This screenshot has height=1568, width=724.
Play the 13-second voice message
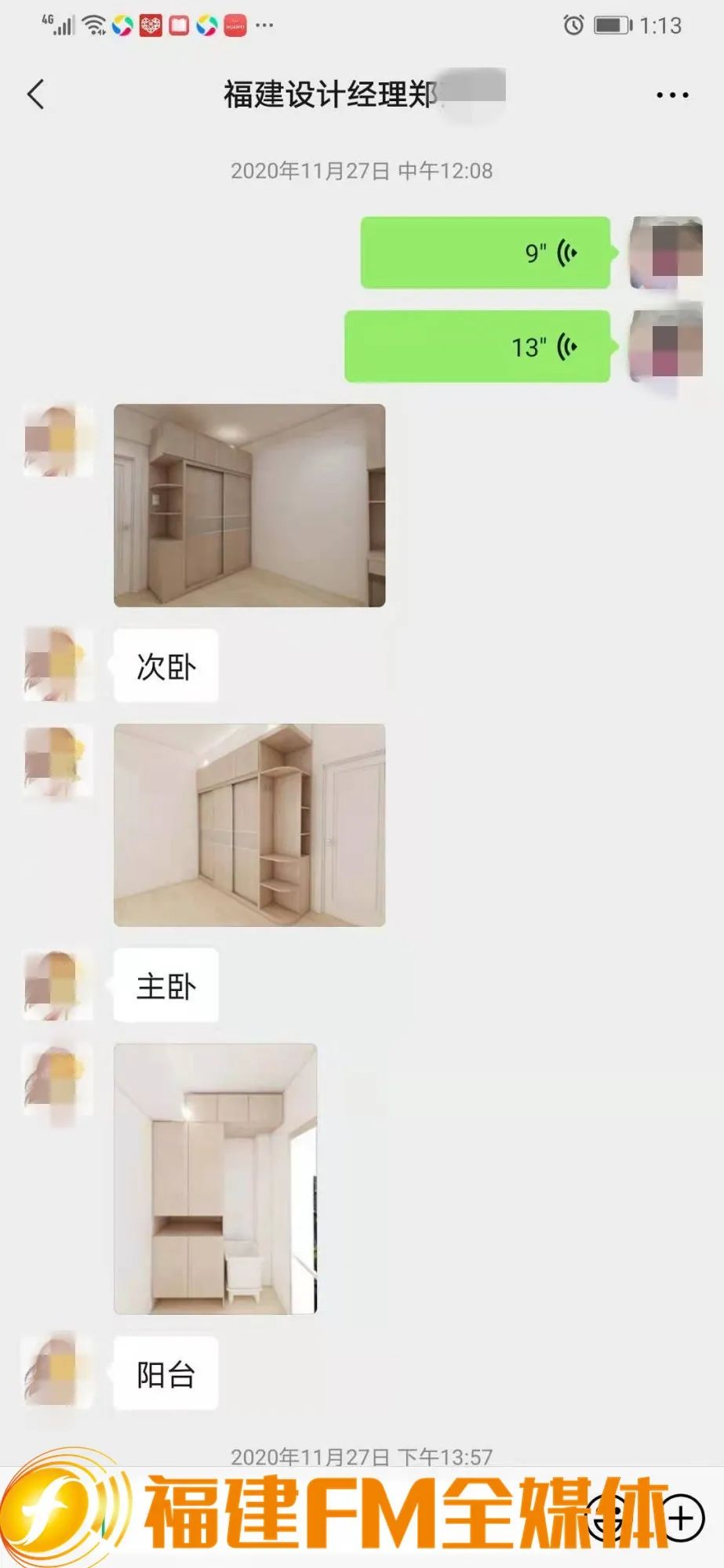pos(477,347)
